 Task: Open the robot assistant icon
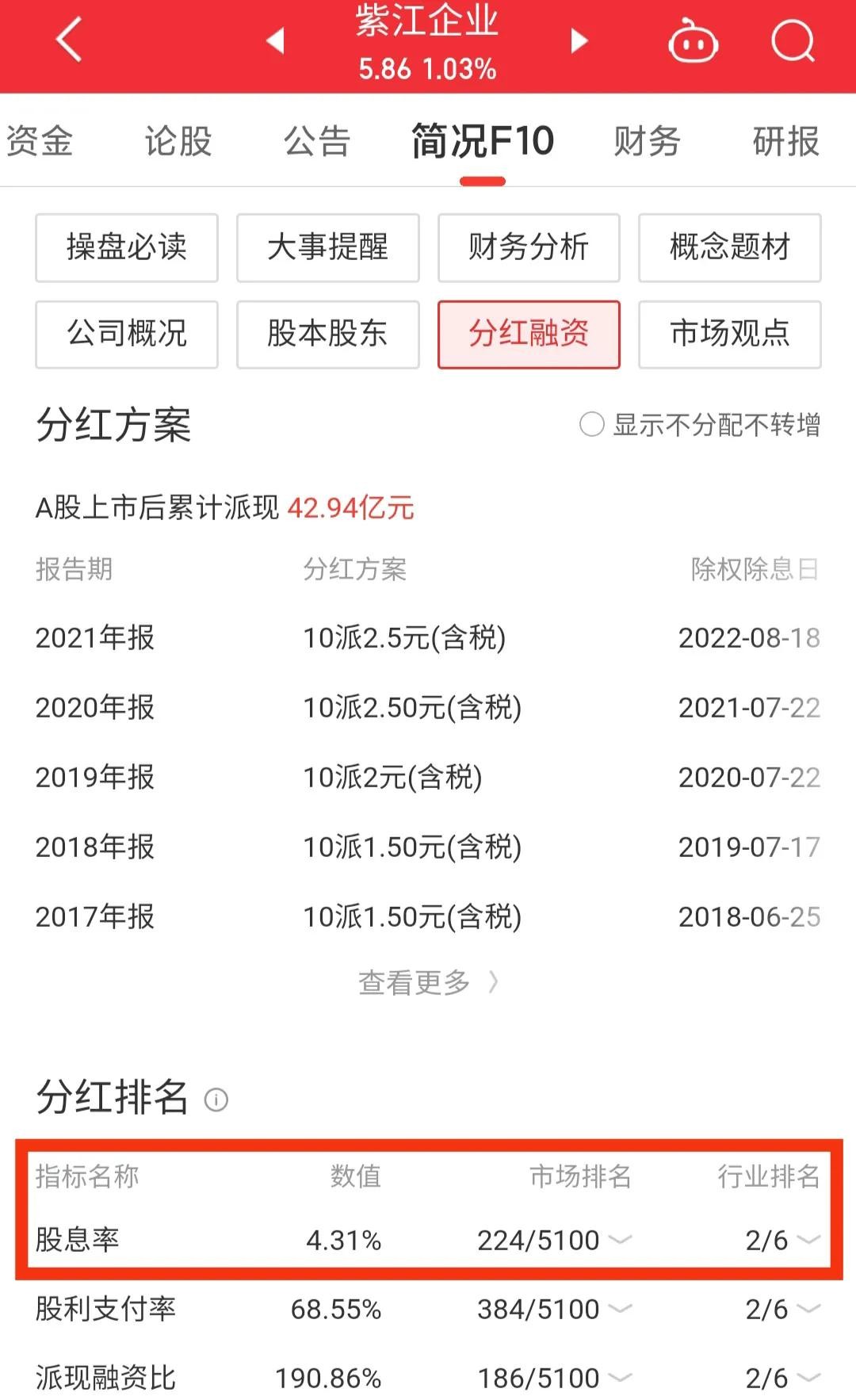(x=693, y=41)
